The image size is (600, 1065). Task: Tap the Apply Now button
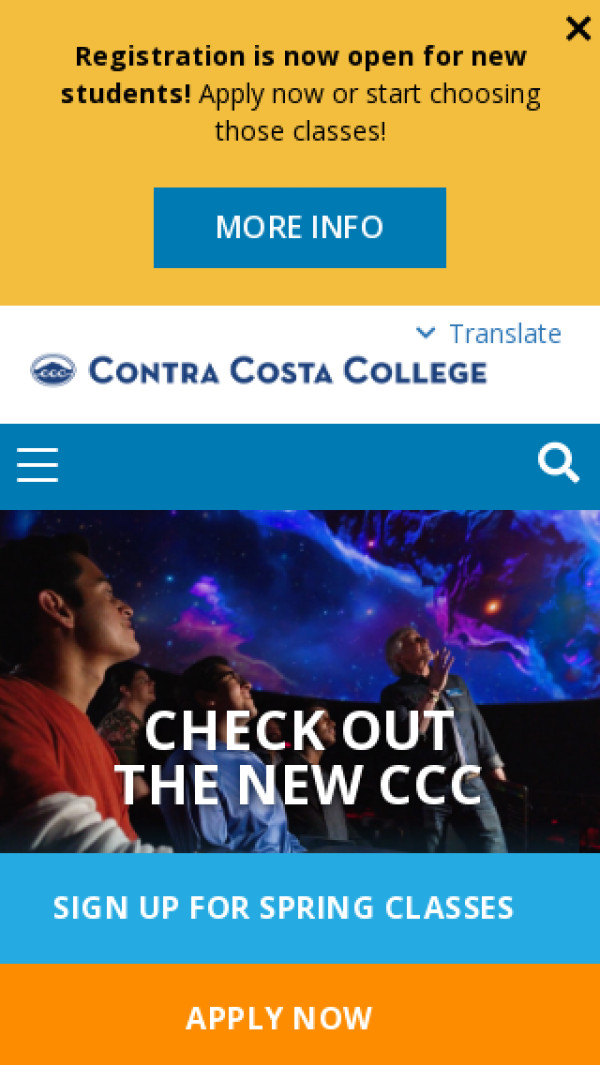point(279,1018)
